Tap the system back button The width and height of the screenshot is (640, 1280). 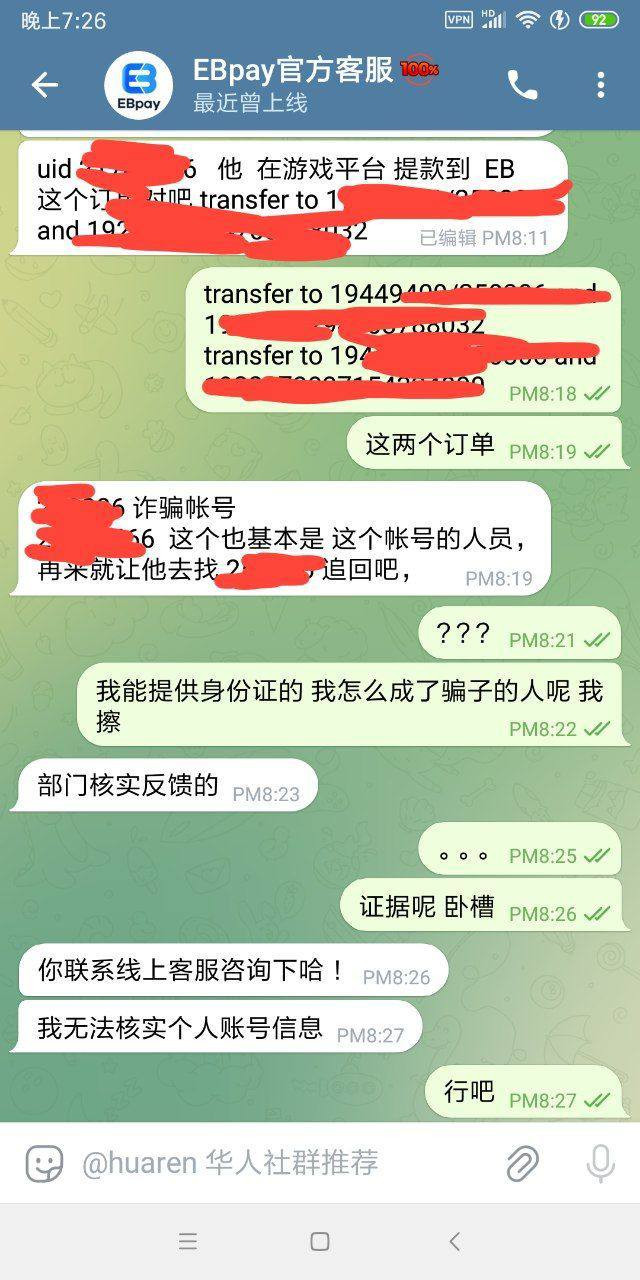click(454, 1242)
